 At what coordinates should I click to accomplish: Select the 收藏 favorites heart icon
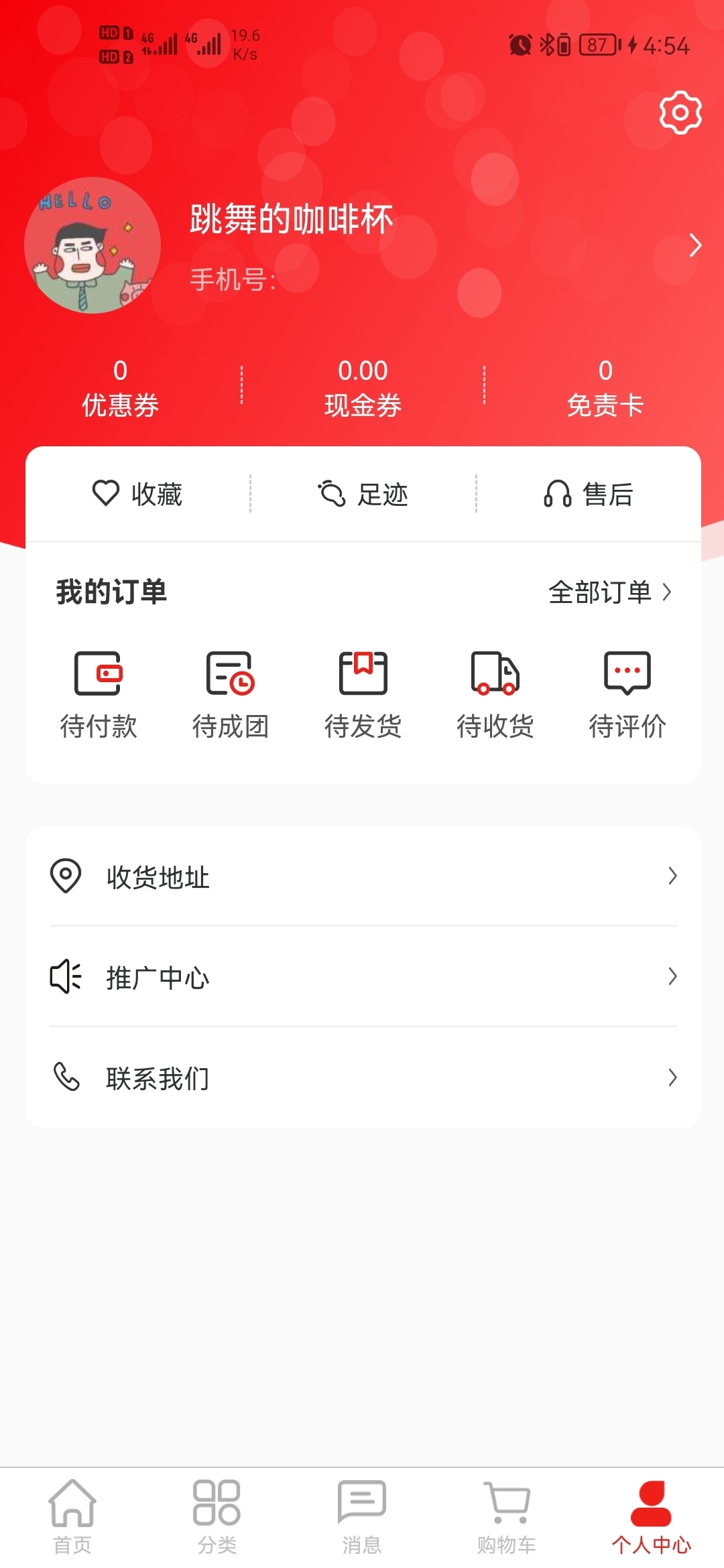click(141, 495)
